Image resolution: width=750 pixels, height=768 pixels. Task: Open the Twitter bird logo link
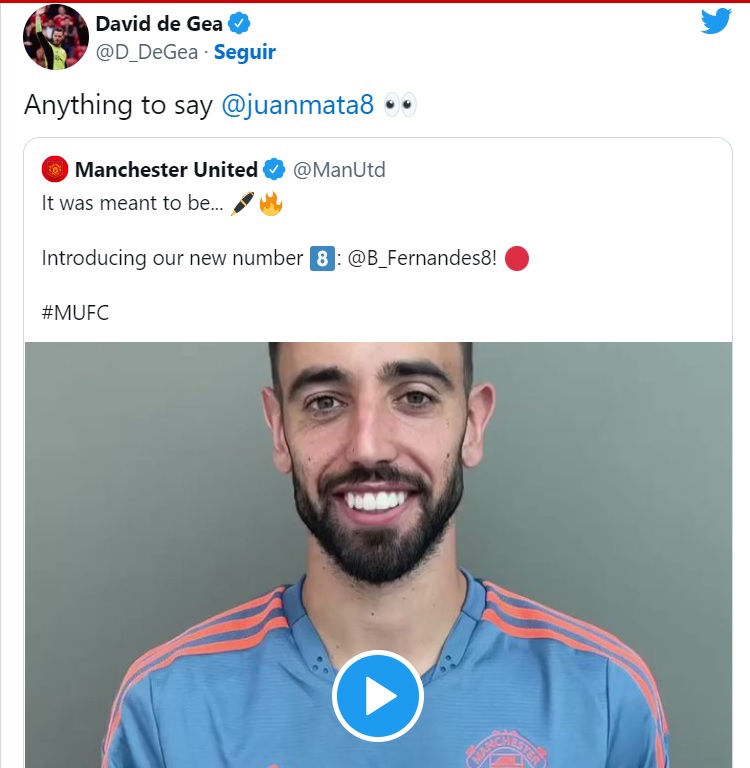pos(715,22)
